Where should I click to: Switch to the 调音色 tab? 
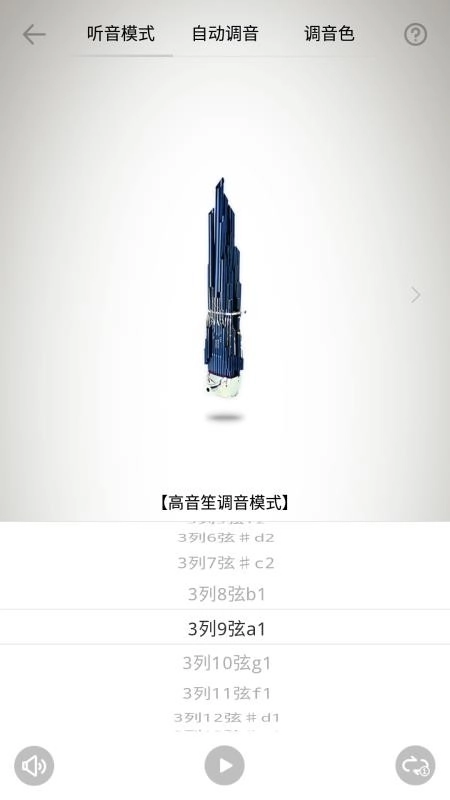click(329, 34)
